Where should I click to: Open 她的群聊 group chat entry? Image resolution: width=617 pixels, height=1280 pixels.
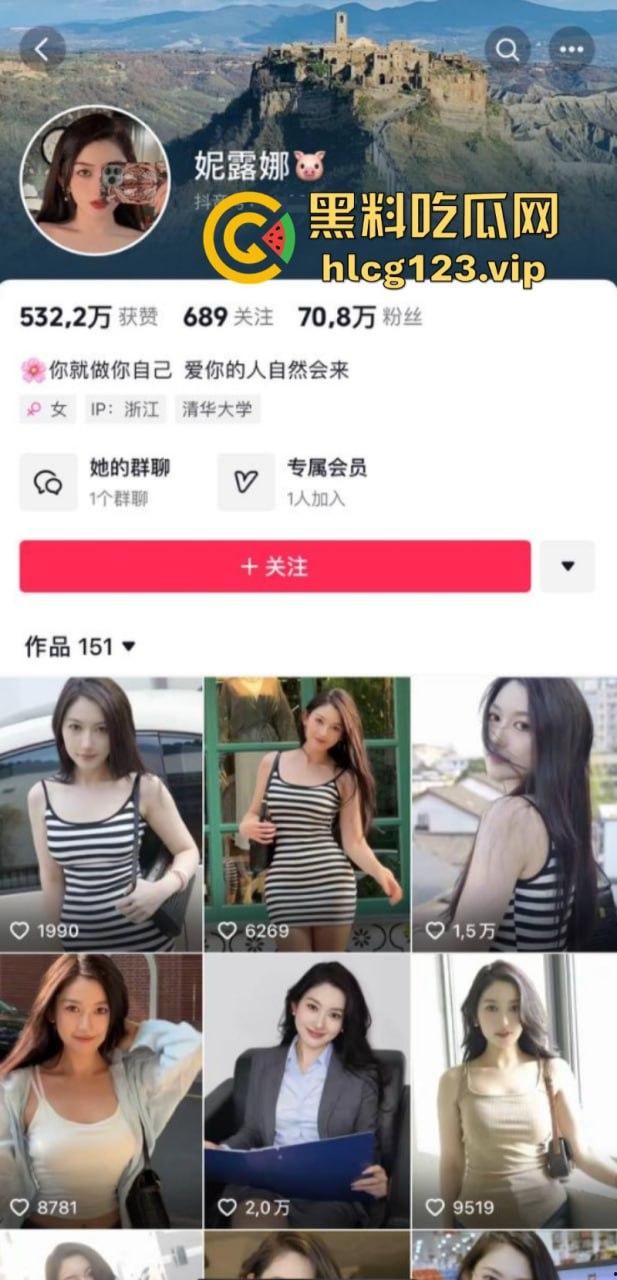98,481
